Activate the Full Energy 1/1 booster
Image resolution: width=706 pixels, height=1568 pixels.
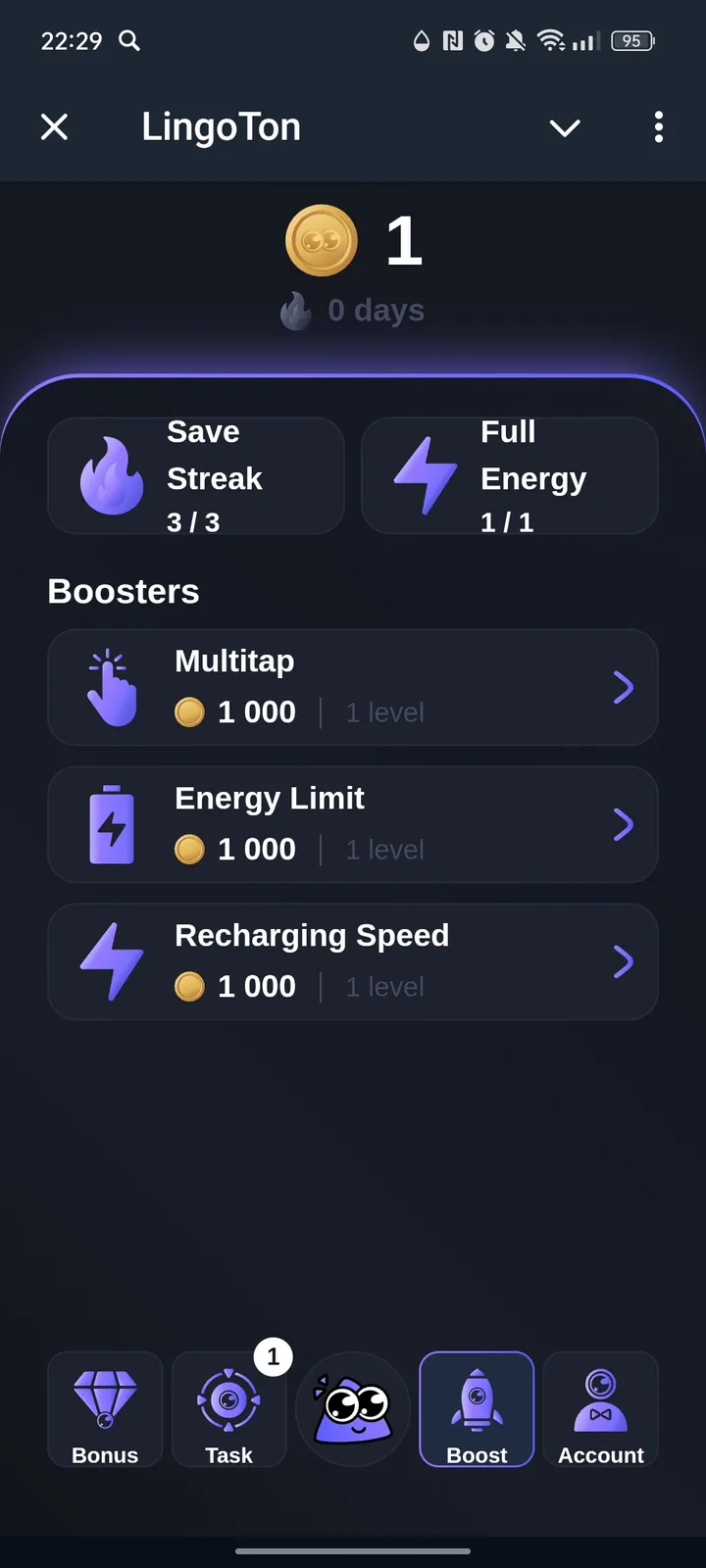pos(510,475)
